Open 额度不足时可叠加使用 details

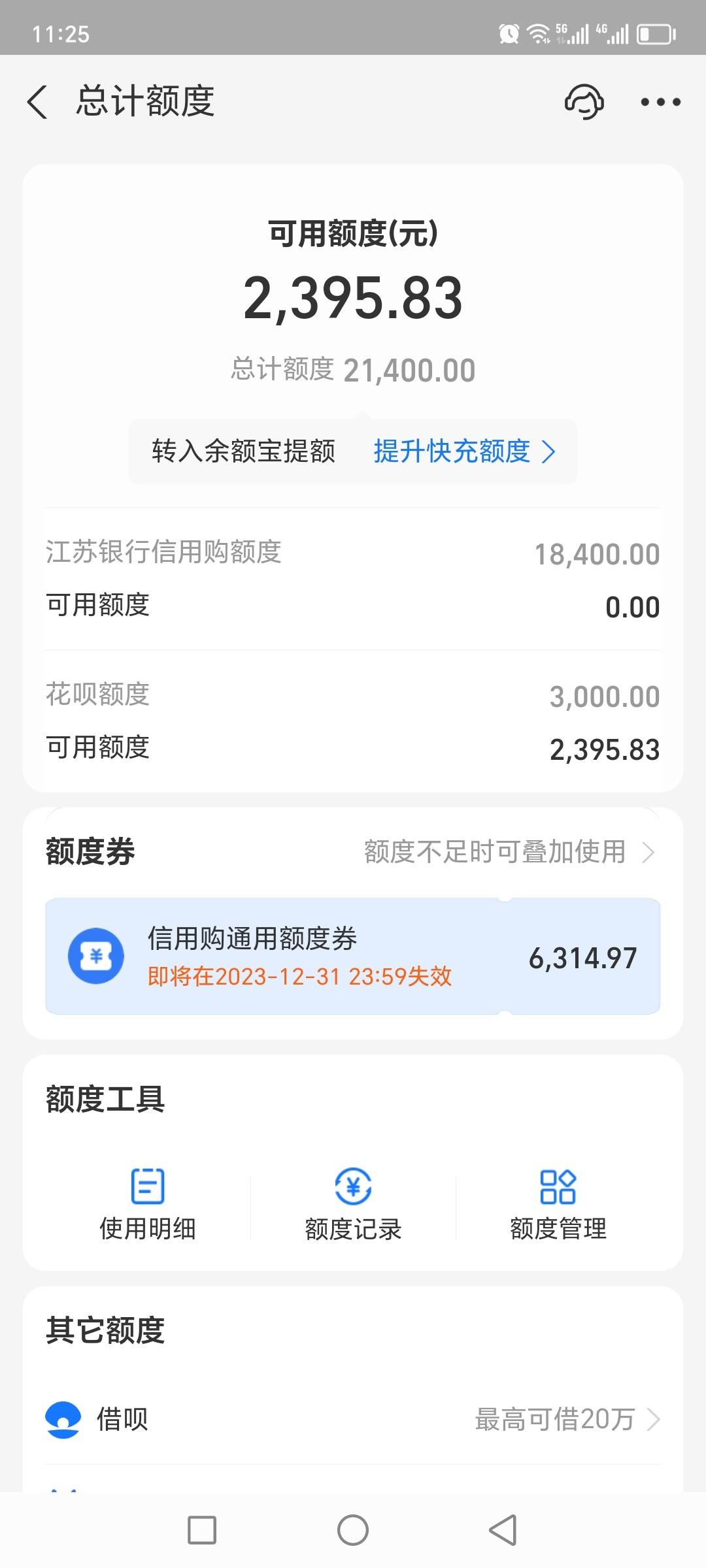pyautogui.click(x=509, y=852)
